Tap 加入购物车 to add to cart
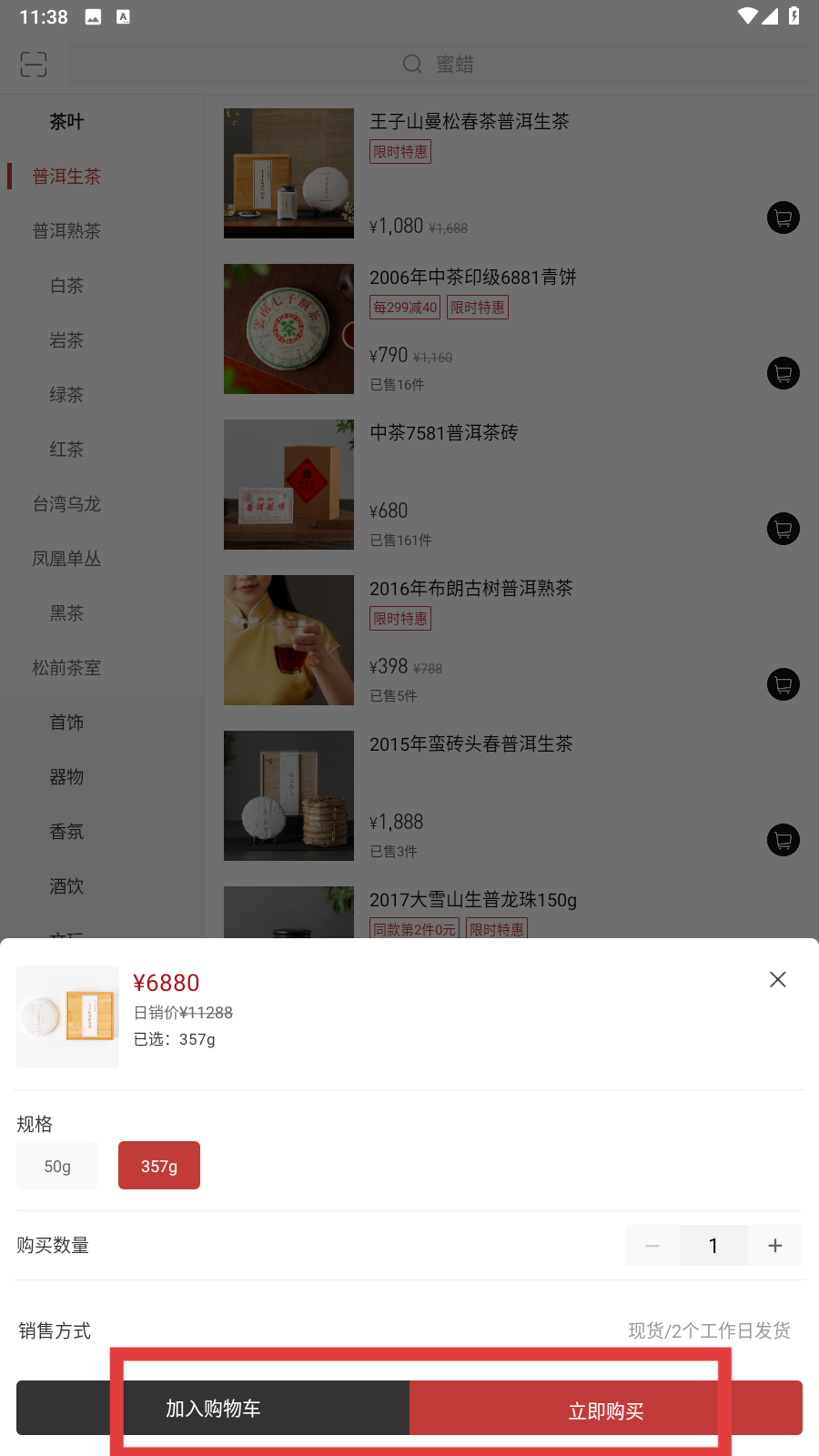Viewport: 819px width, 1456px height. coord(214,1408)
